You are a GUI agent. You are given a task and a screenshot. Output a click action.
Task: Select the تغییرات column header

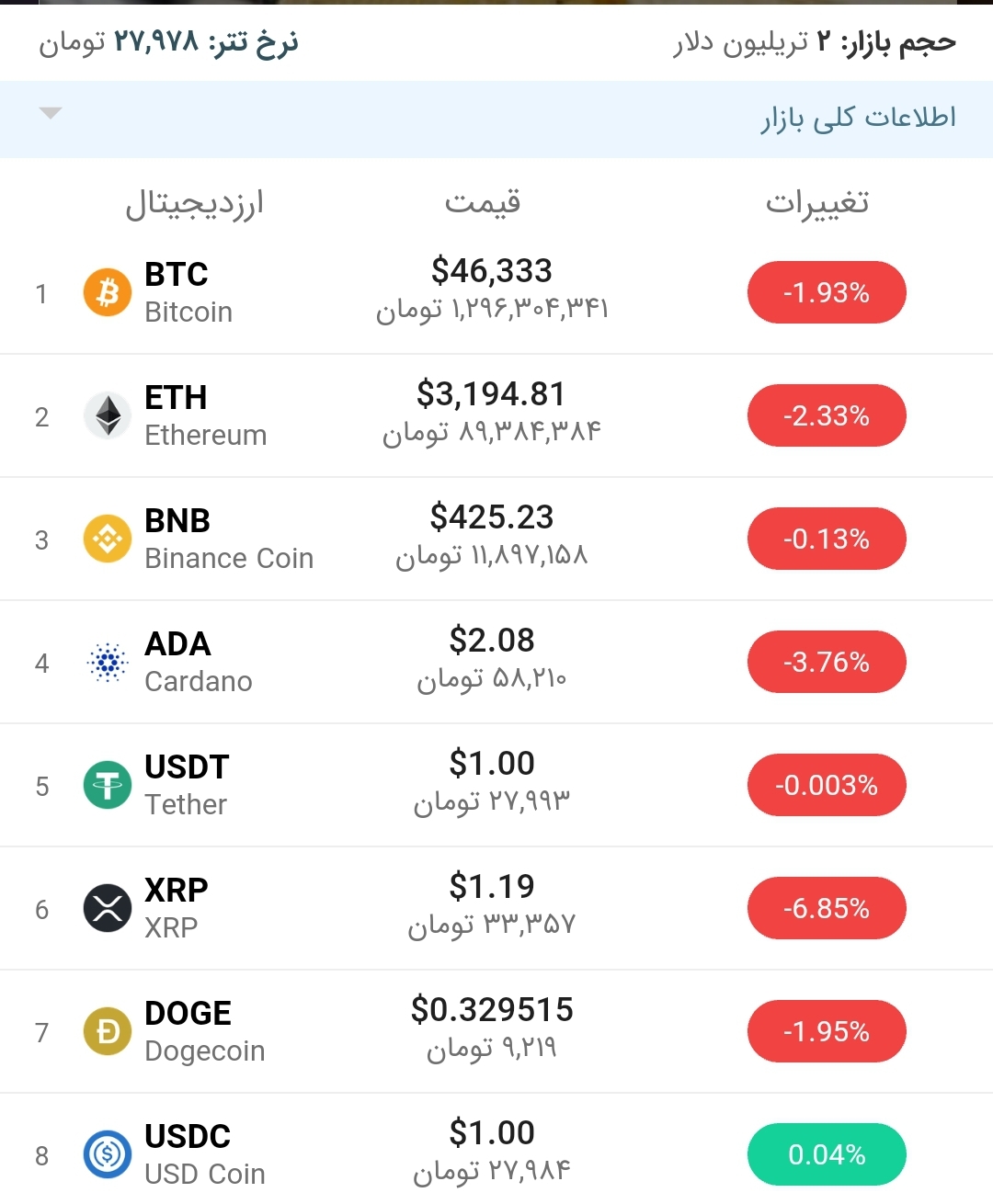point(817,201)
